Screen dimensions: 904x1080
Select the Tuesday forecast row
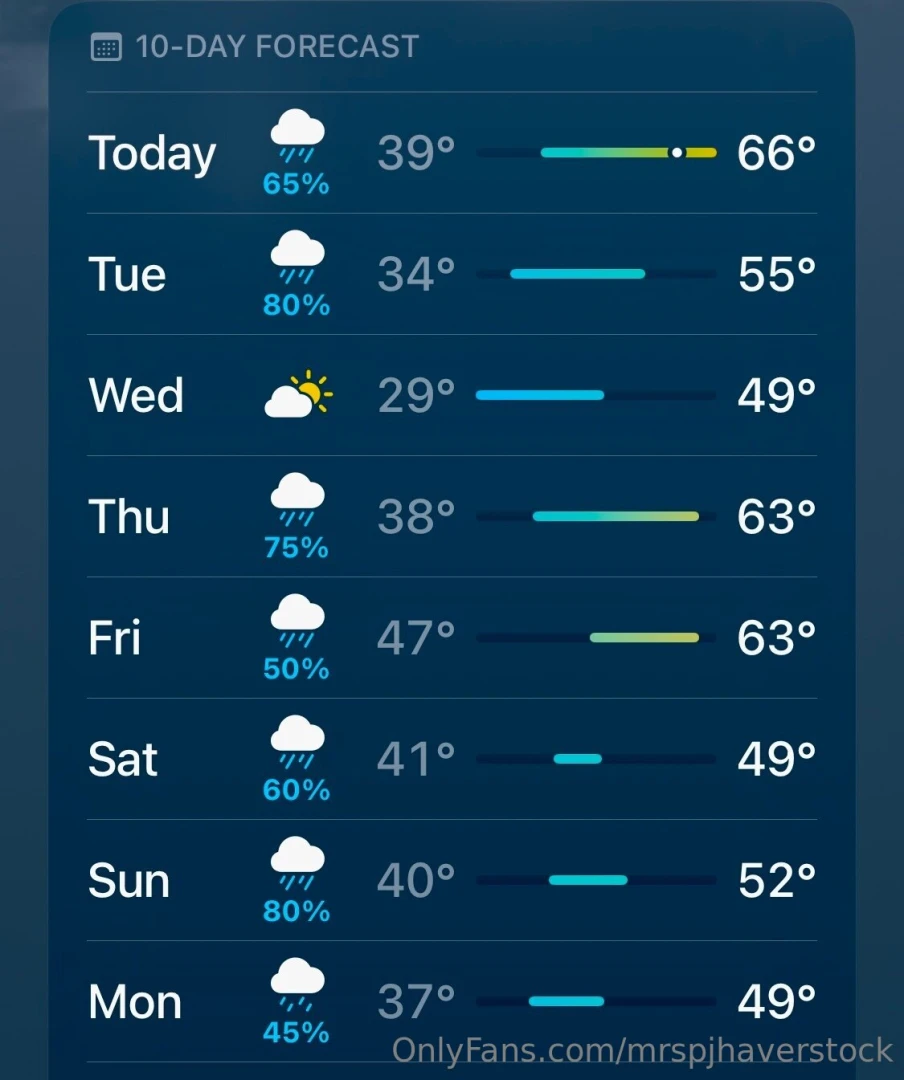click(450, 274)
